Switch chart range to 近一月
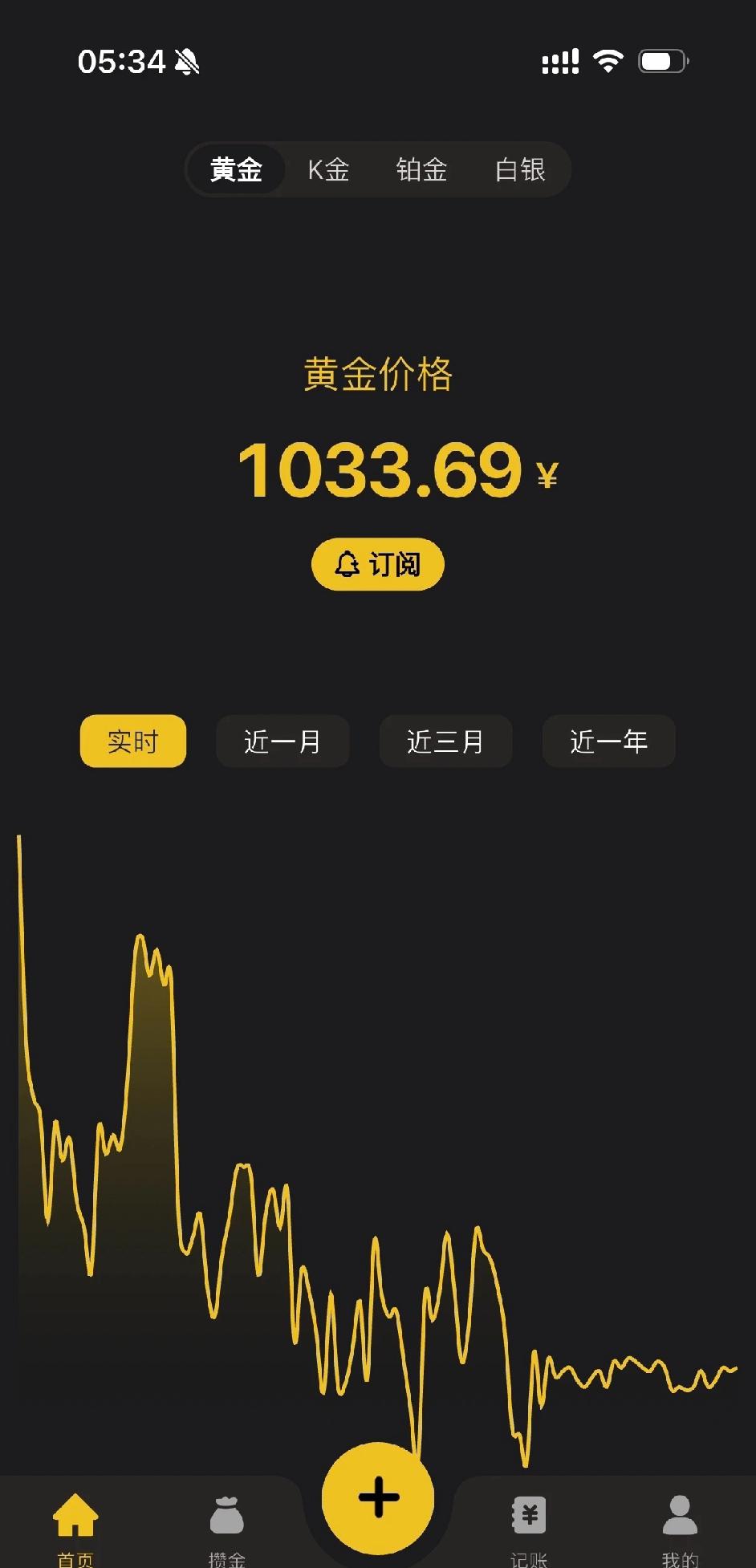756x1568 pixels. (x=282, y=741)
